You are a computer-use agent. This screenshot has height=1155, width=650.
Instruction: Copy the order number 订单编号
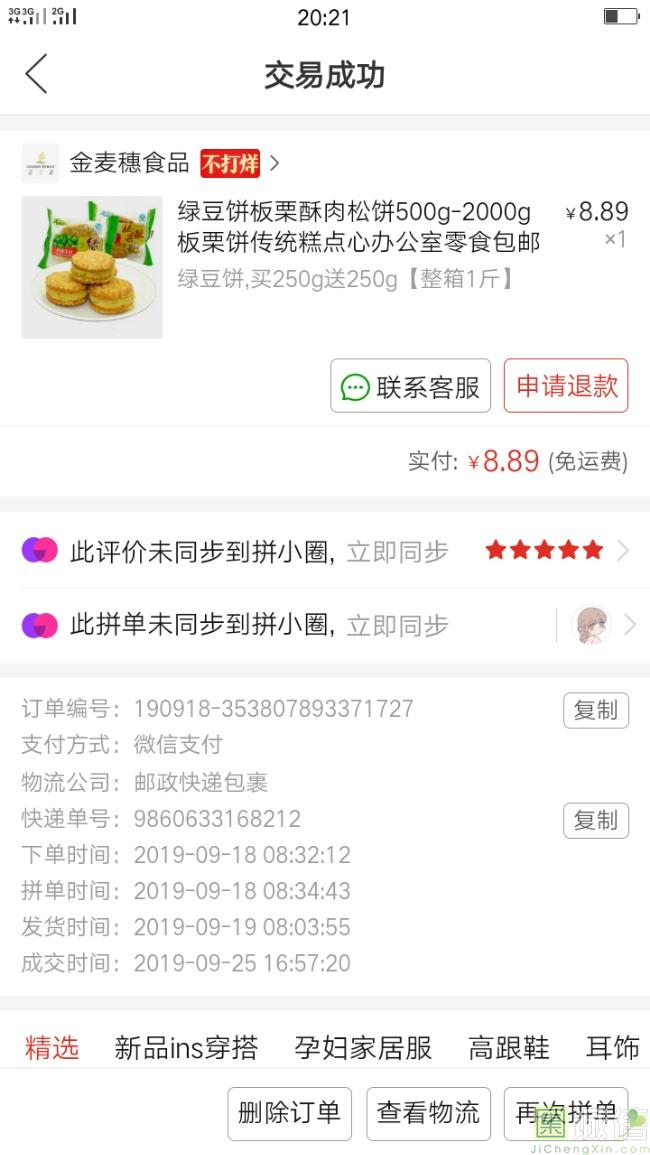595,710
